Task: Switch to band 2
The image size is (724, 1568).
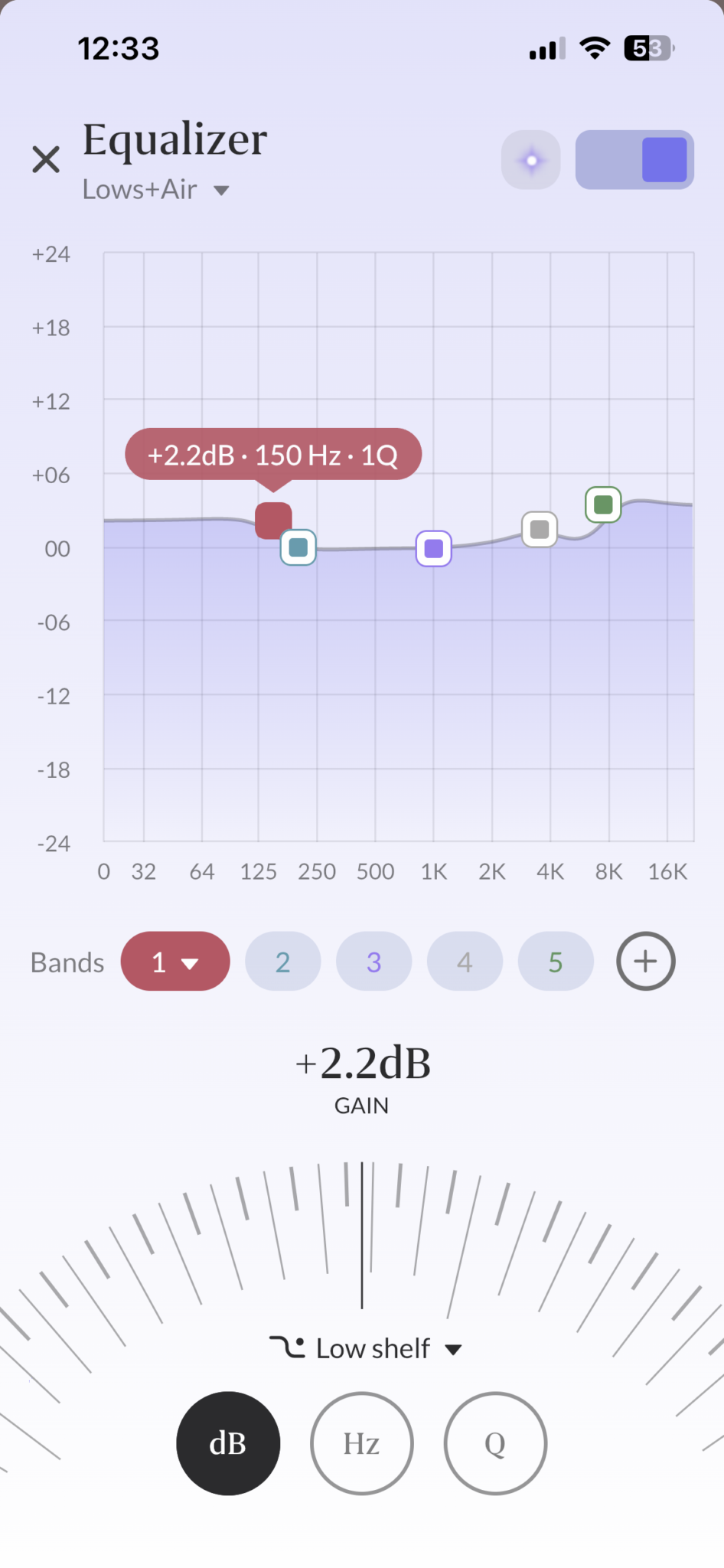Action: click(x=282, y=962)
